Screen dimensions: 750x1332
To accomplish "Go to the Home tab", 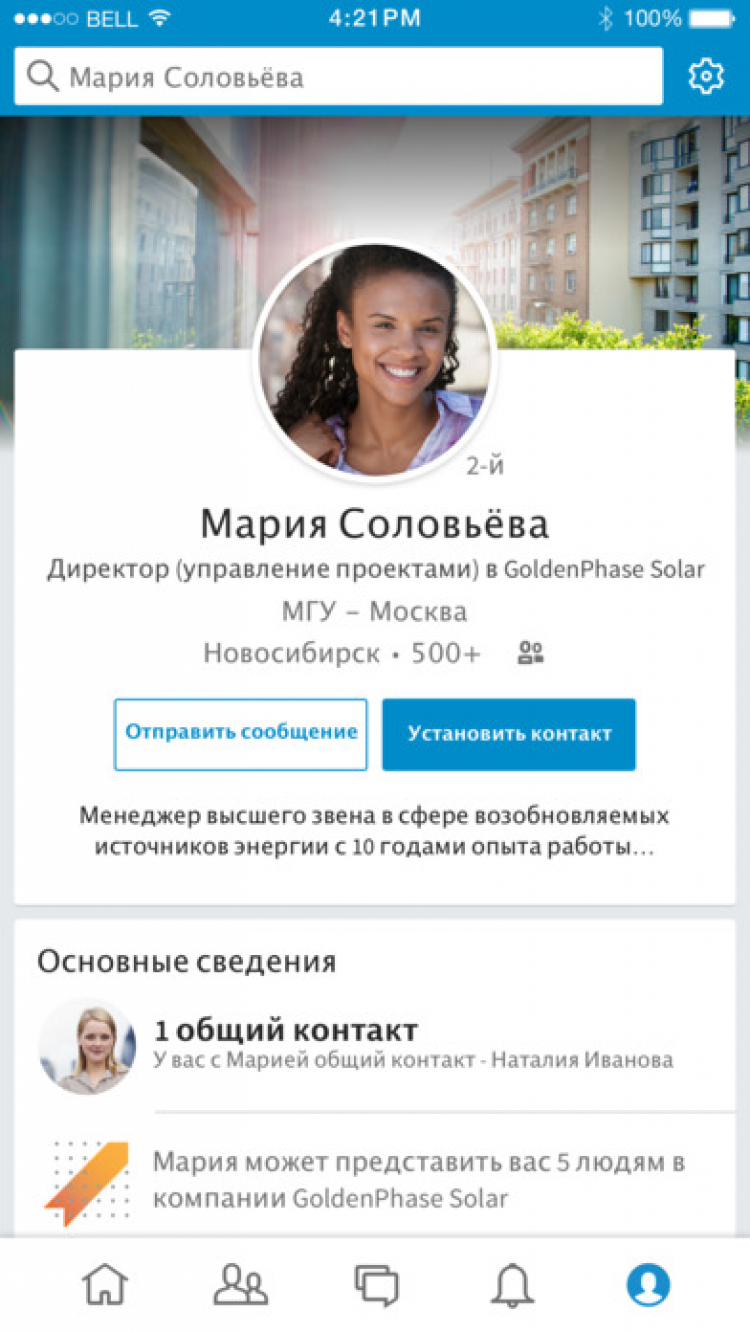I will (x=104, y=1284).
